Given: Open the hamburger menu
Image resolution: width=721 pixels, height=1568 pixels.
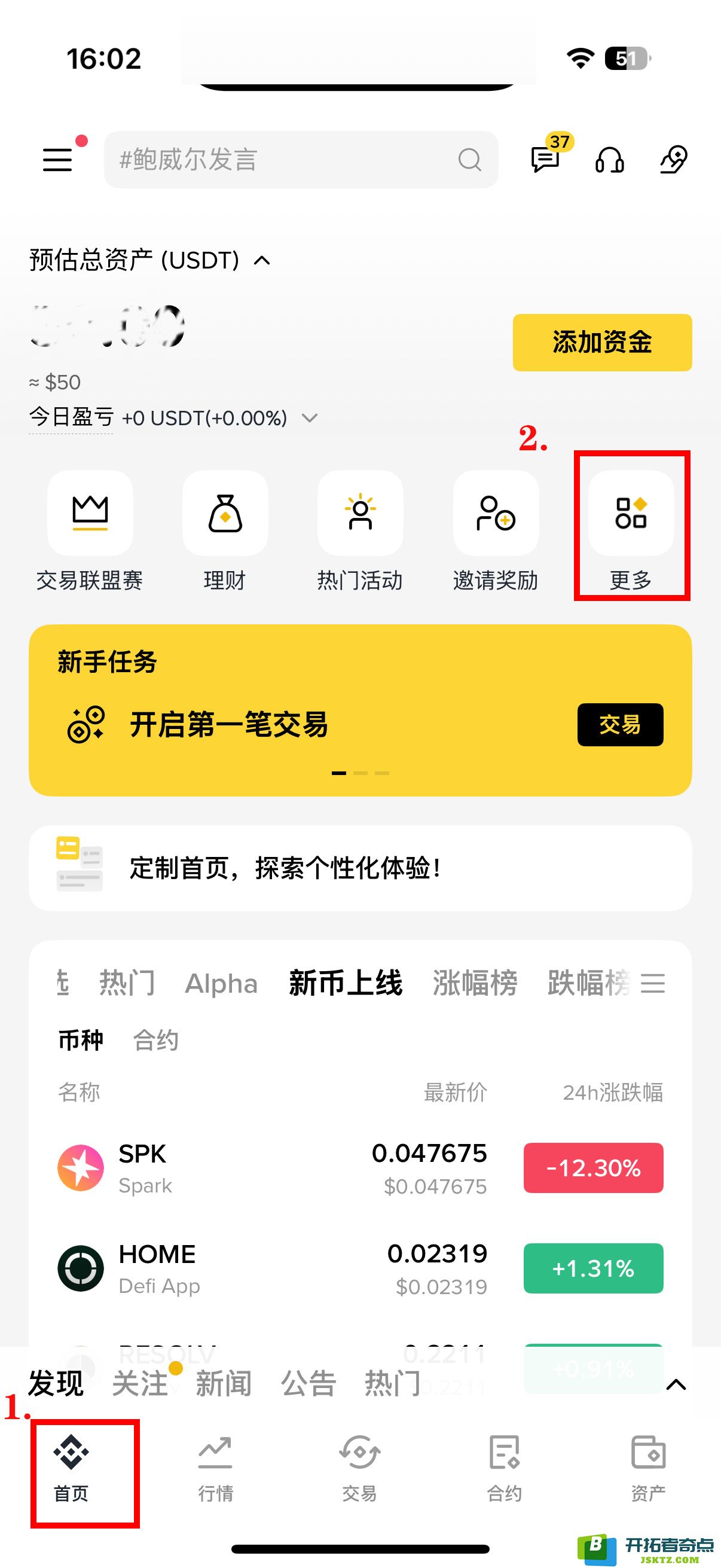Looking at the screenshot, I should coord(58,160).
